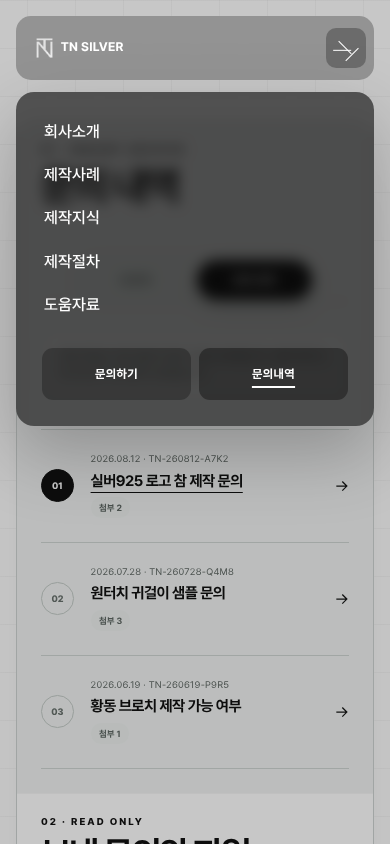Go to 도움자료 page
Image resolution: width=390 pixels, height=844 pixels.
pos(72,305)
